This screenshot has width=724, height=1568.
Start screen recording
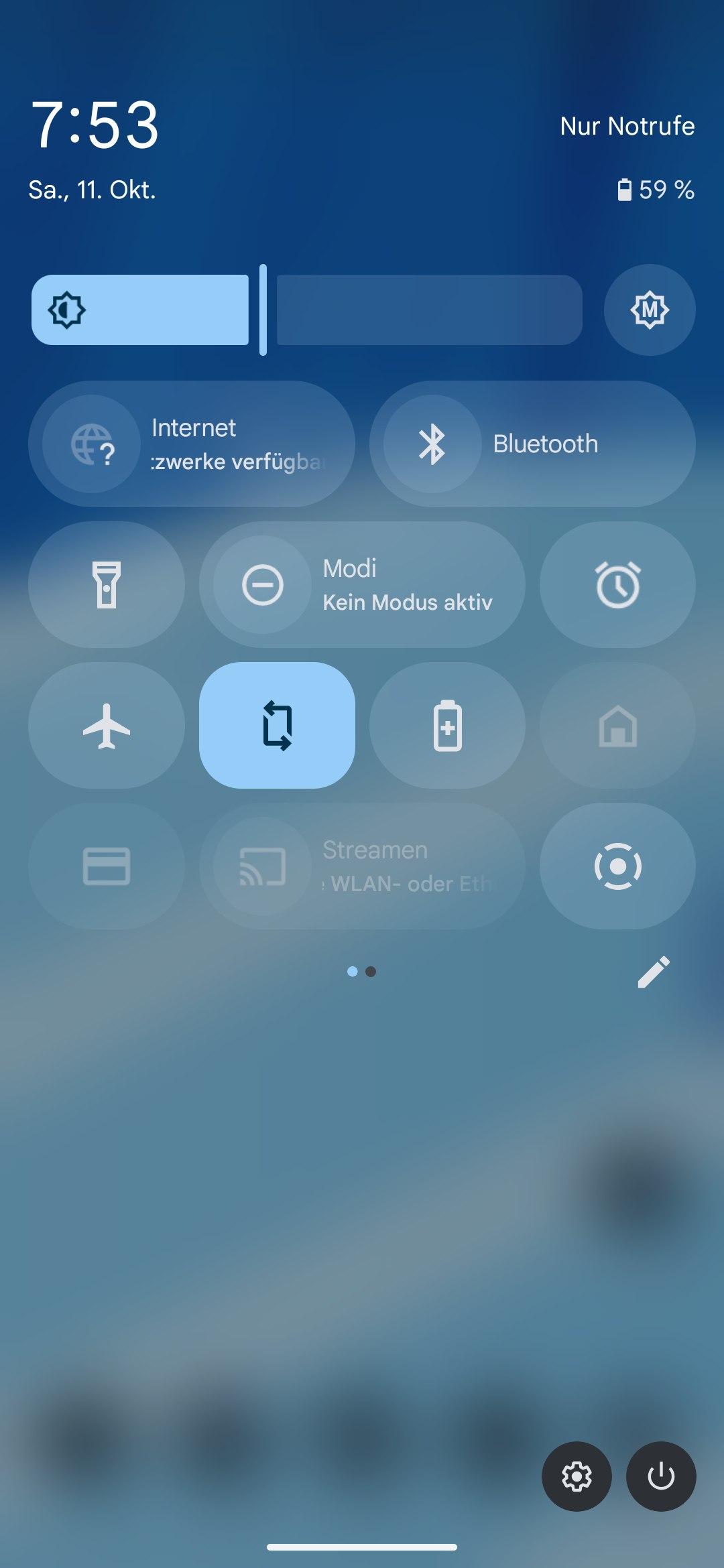point(617,866)
